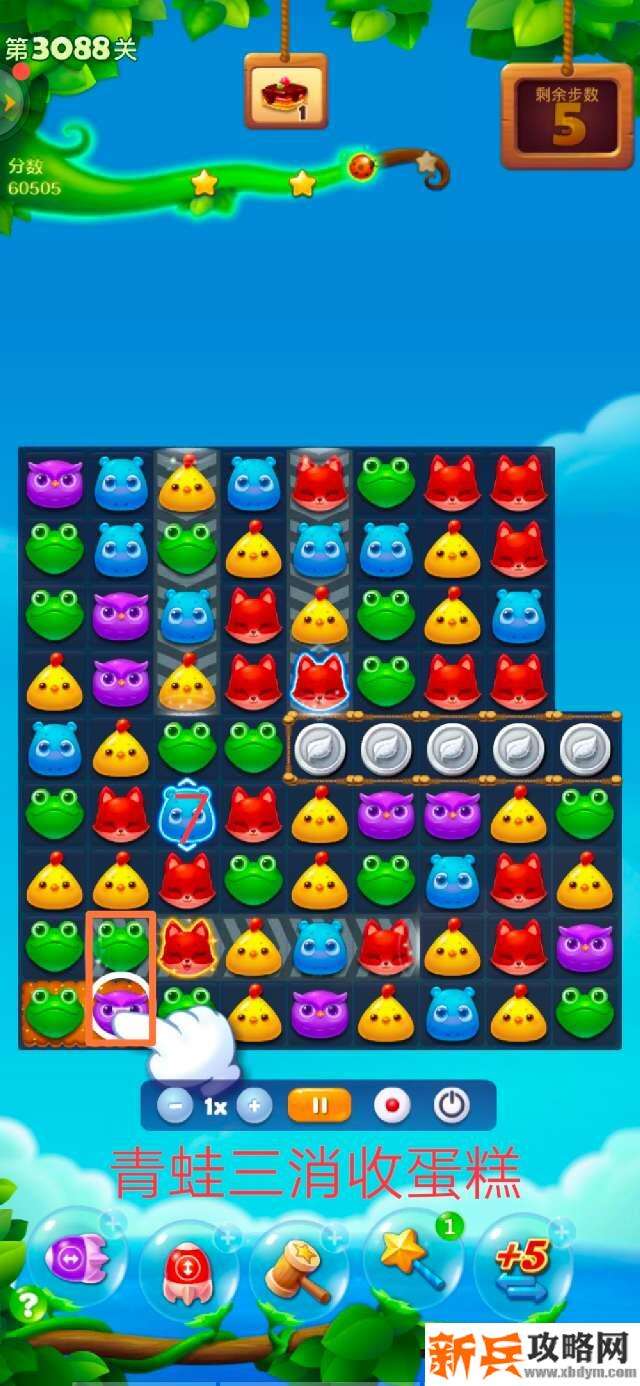Image resolution: width=640 pixels, height=1386 pixels.
Task: Pause playback with the orange pause button
Action: (320, 1106)
